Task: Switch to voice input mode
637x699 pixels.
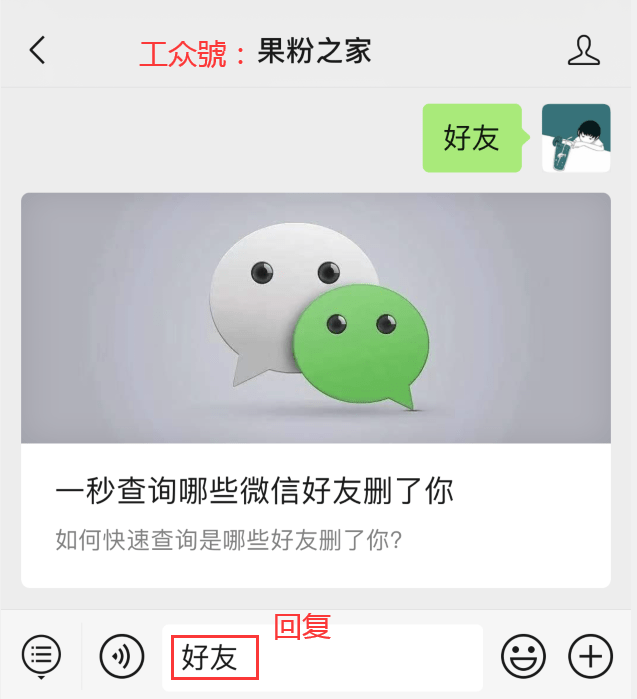Action: tap(122, 657)
